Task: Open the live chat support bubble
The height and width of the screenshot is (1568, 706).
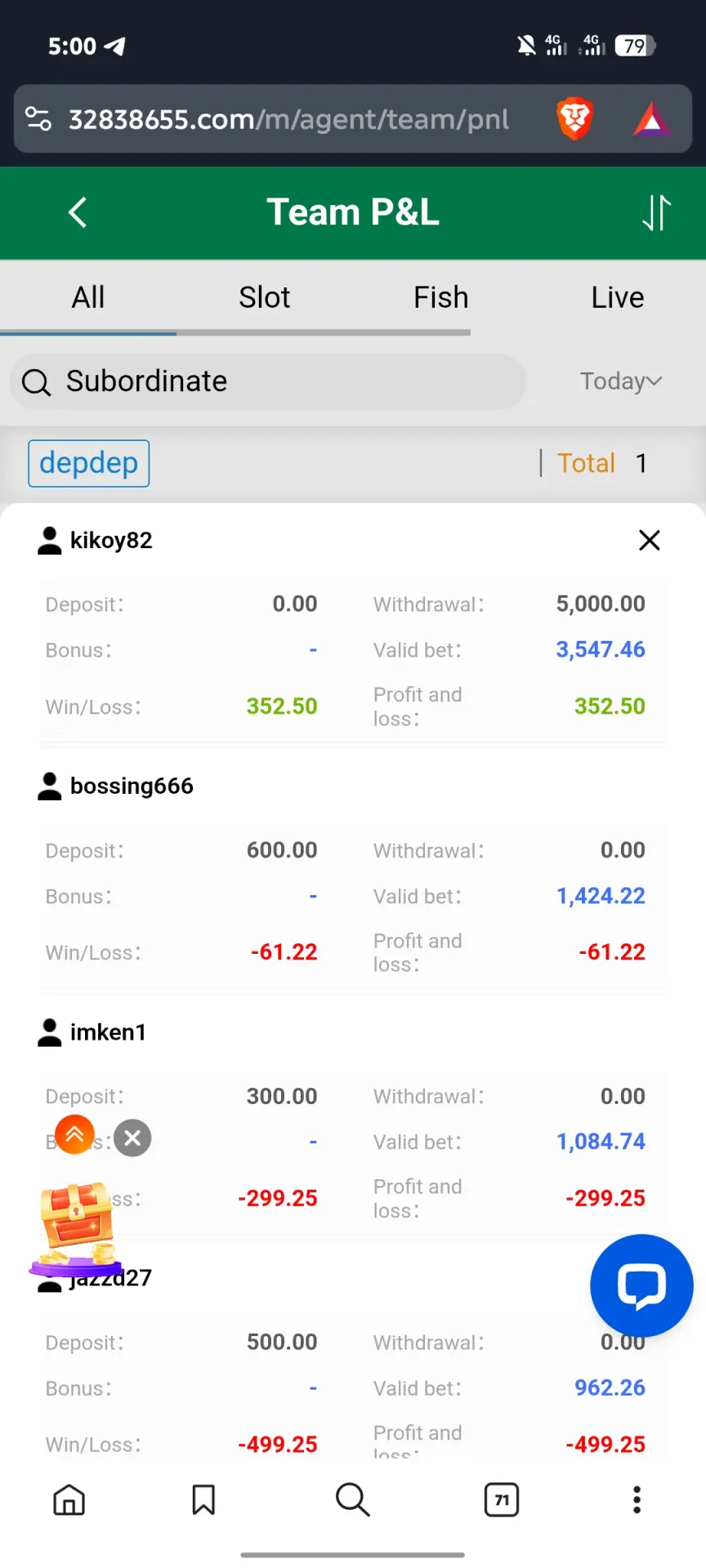Action: pyautogui.click(x=641, y=1285)
